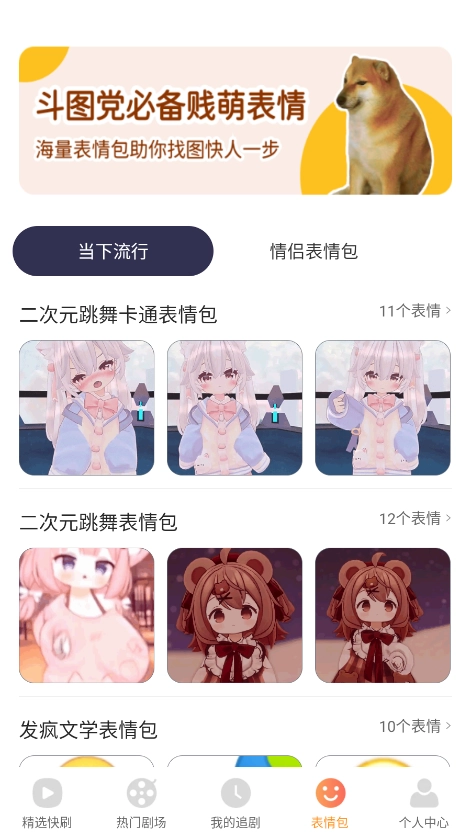Select the 表情包 bottom tab

329,803
